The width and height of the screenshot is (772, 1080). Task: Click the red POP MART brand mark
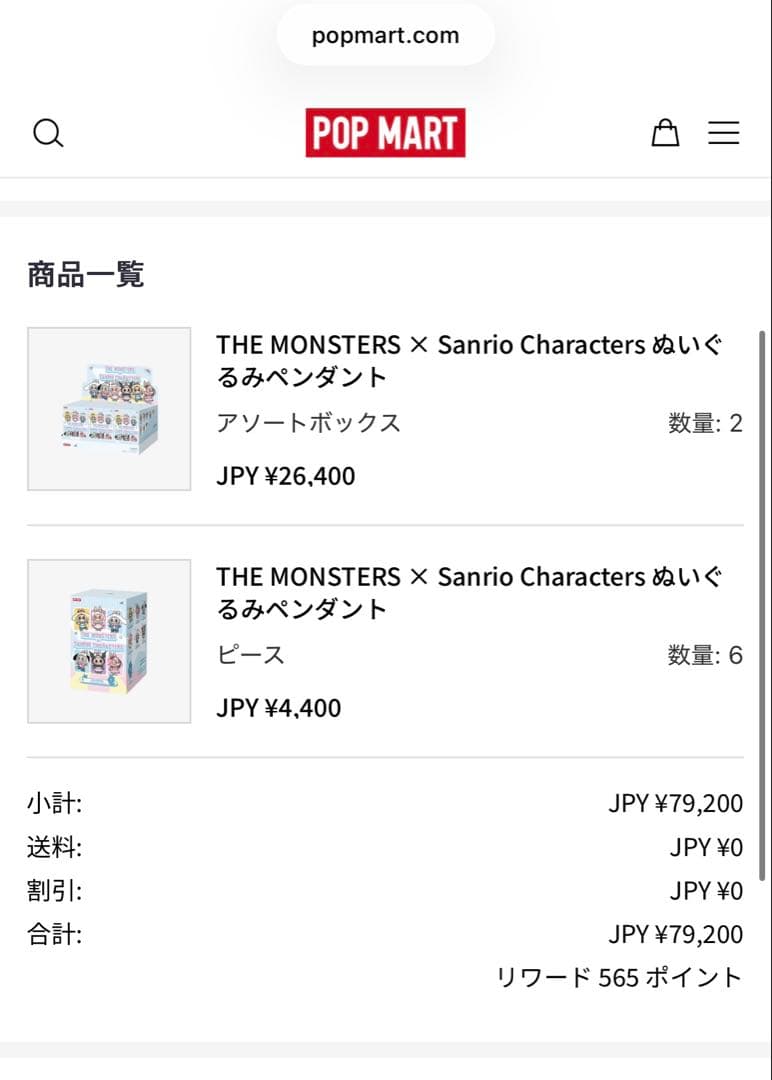click(x=386, y=133)
